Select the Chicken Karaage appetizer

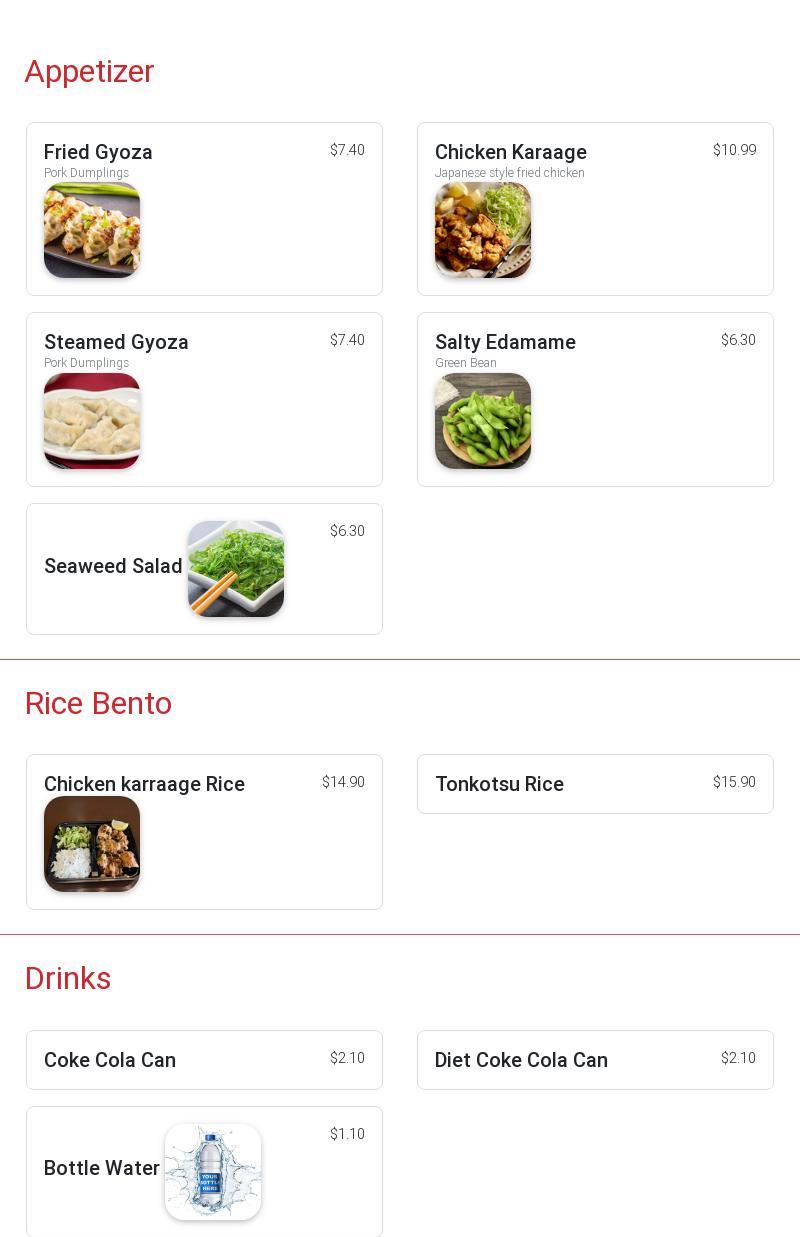(x=595, y=209)
